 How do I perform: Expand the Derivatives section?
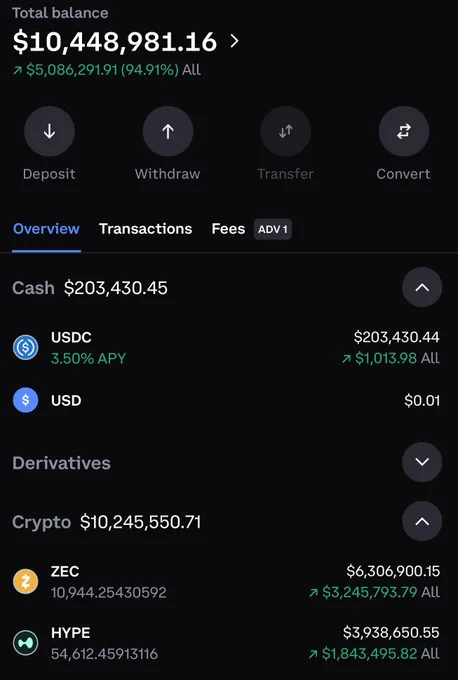[422, 462]
